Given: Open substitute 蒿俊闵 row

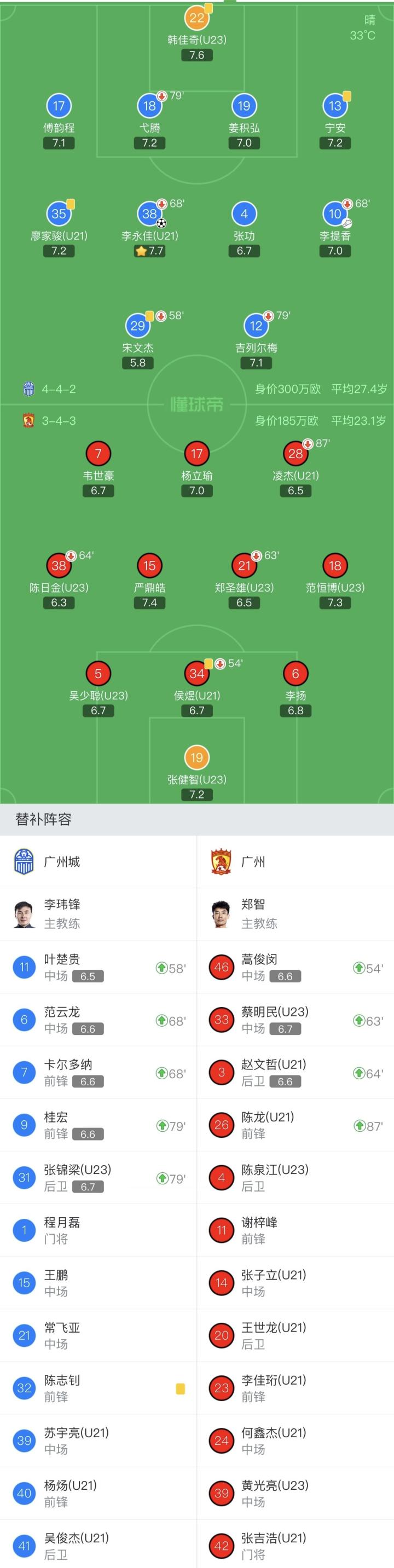Looking at the screenshot, I should coord(296,967).
